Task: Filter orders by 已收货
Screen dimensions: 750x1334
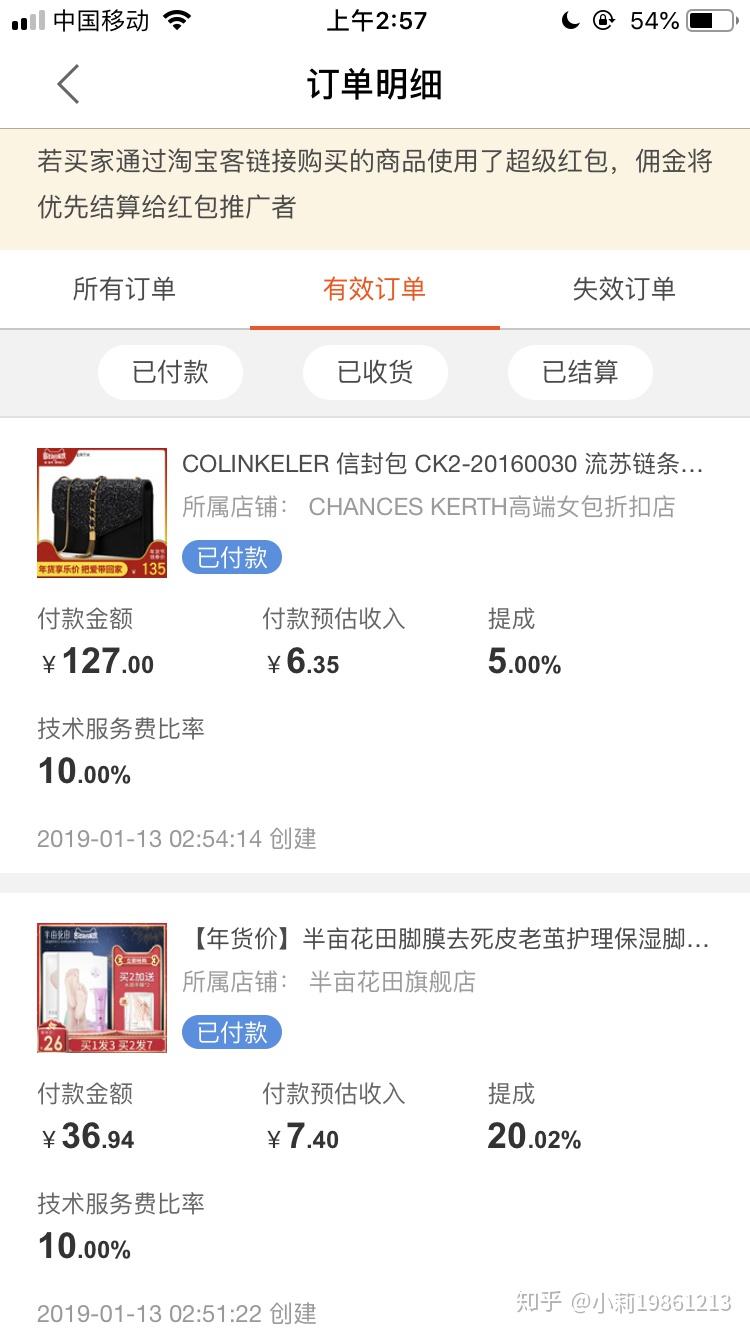Action: pos(375,372)
